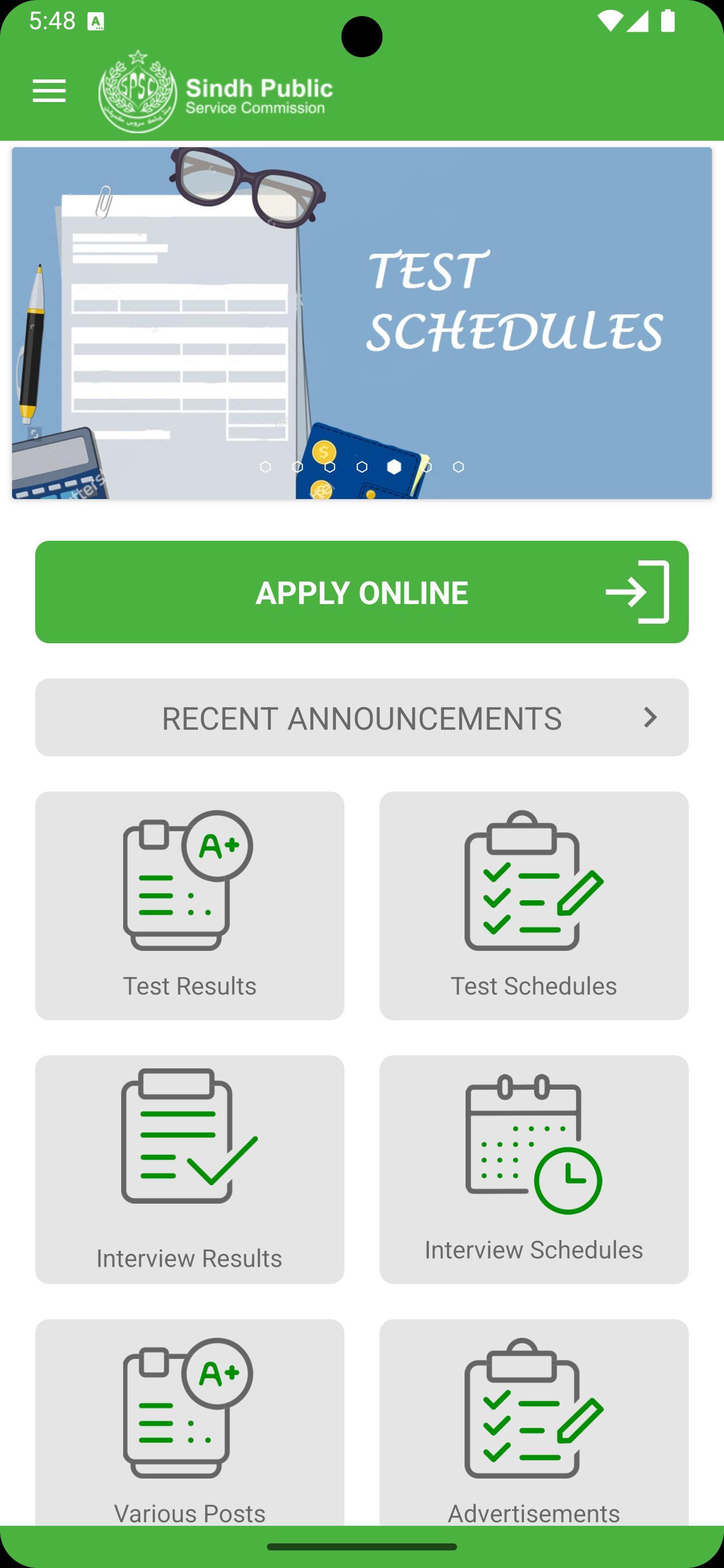View Interview Schedules

533,1169
